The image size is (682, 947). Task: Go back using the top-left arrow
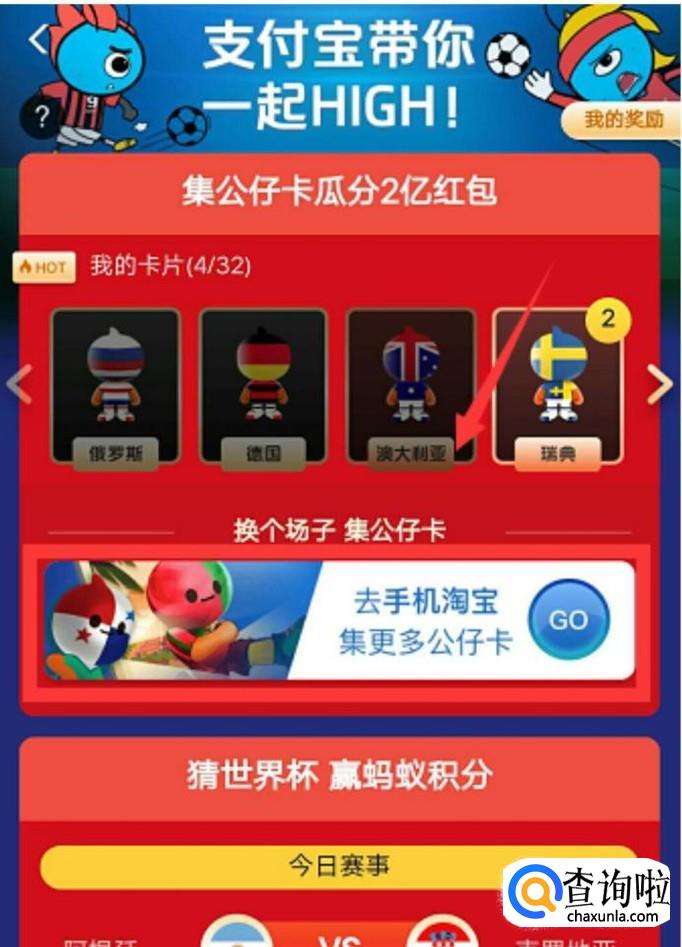(x=38, y=40)
